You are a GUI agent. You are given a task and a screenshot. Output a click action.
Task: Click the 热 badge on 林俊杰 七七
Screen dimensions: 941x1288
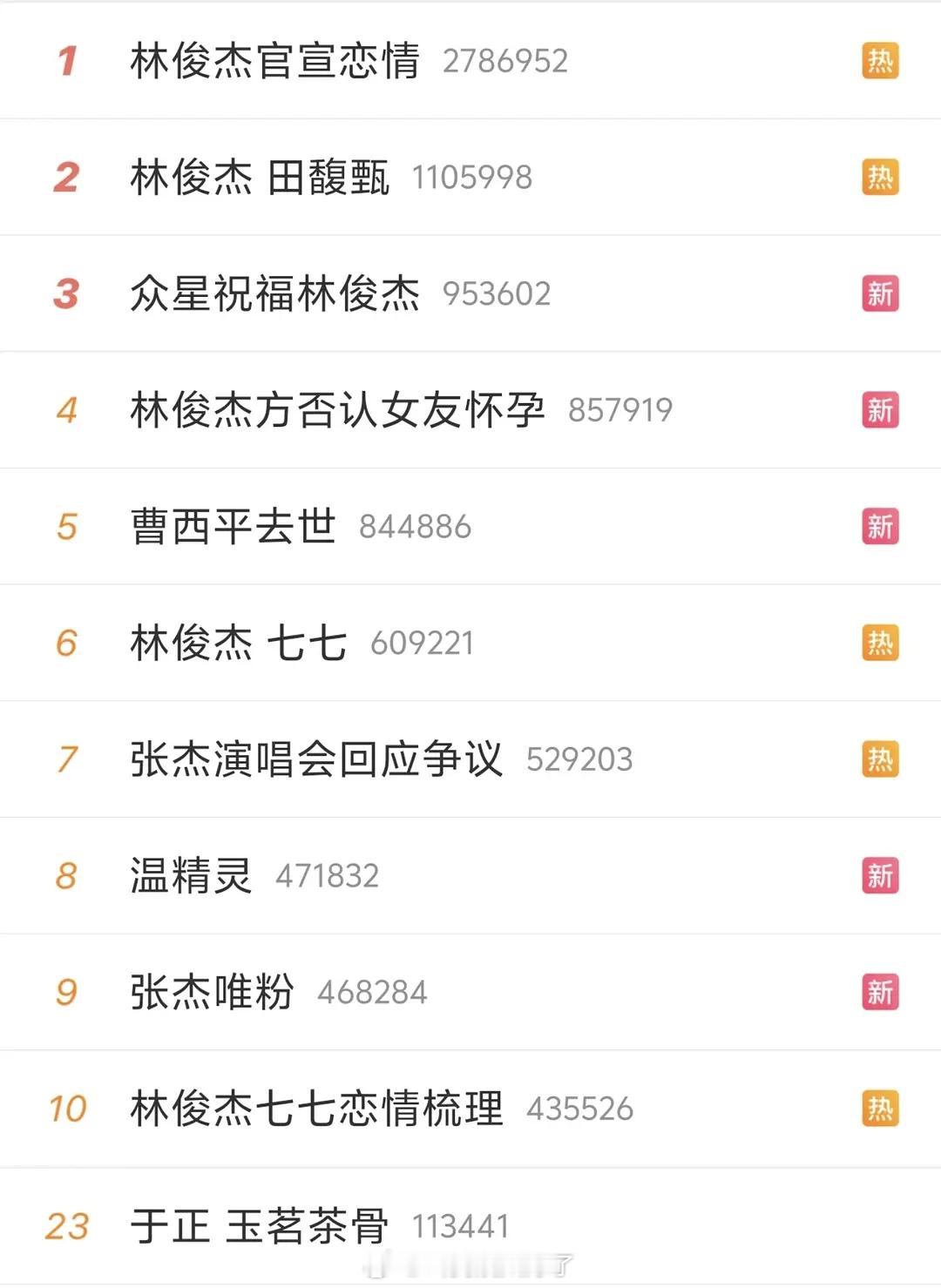tap(881, 642)
